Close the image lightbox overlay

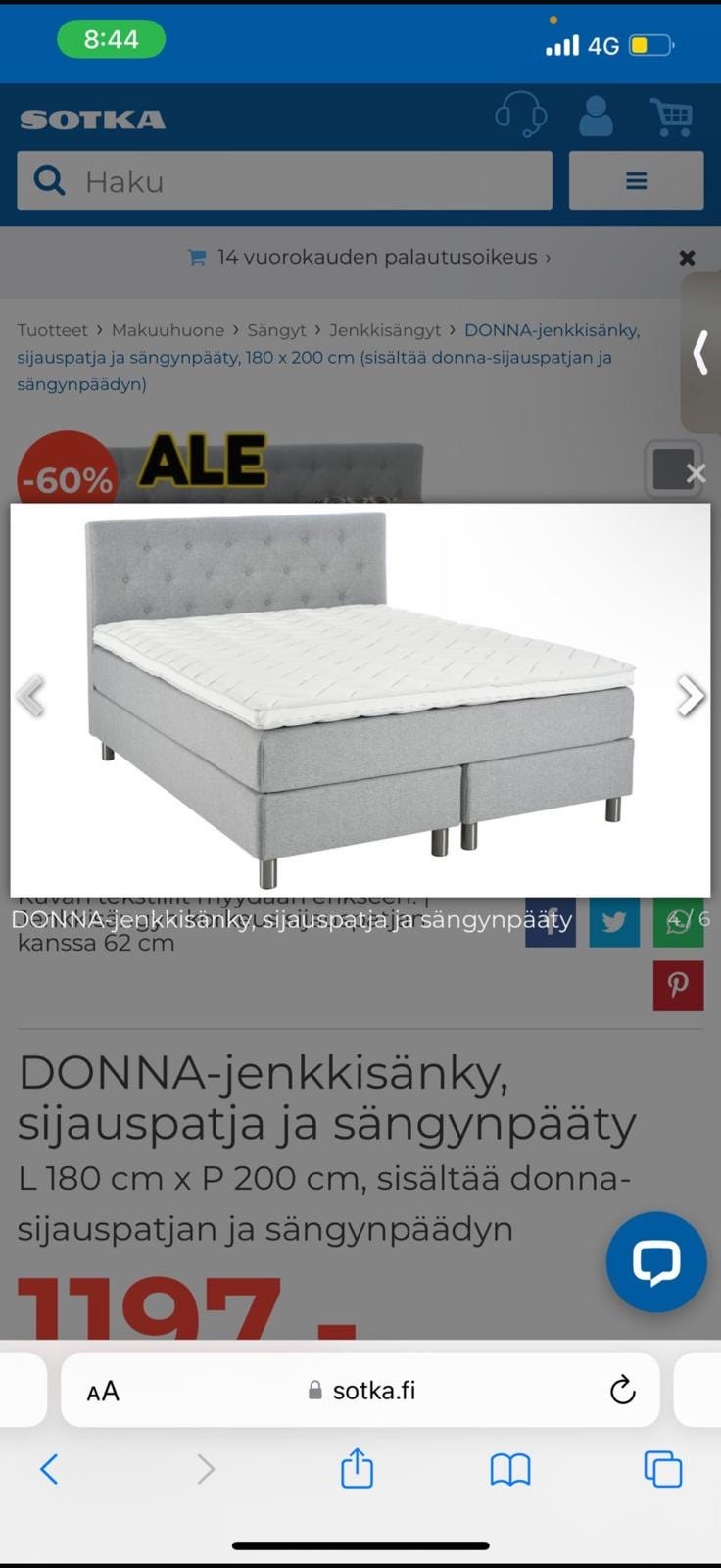(x=696, y=474)
